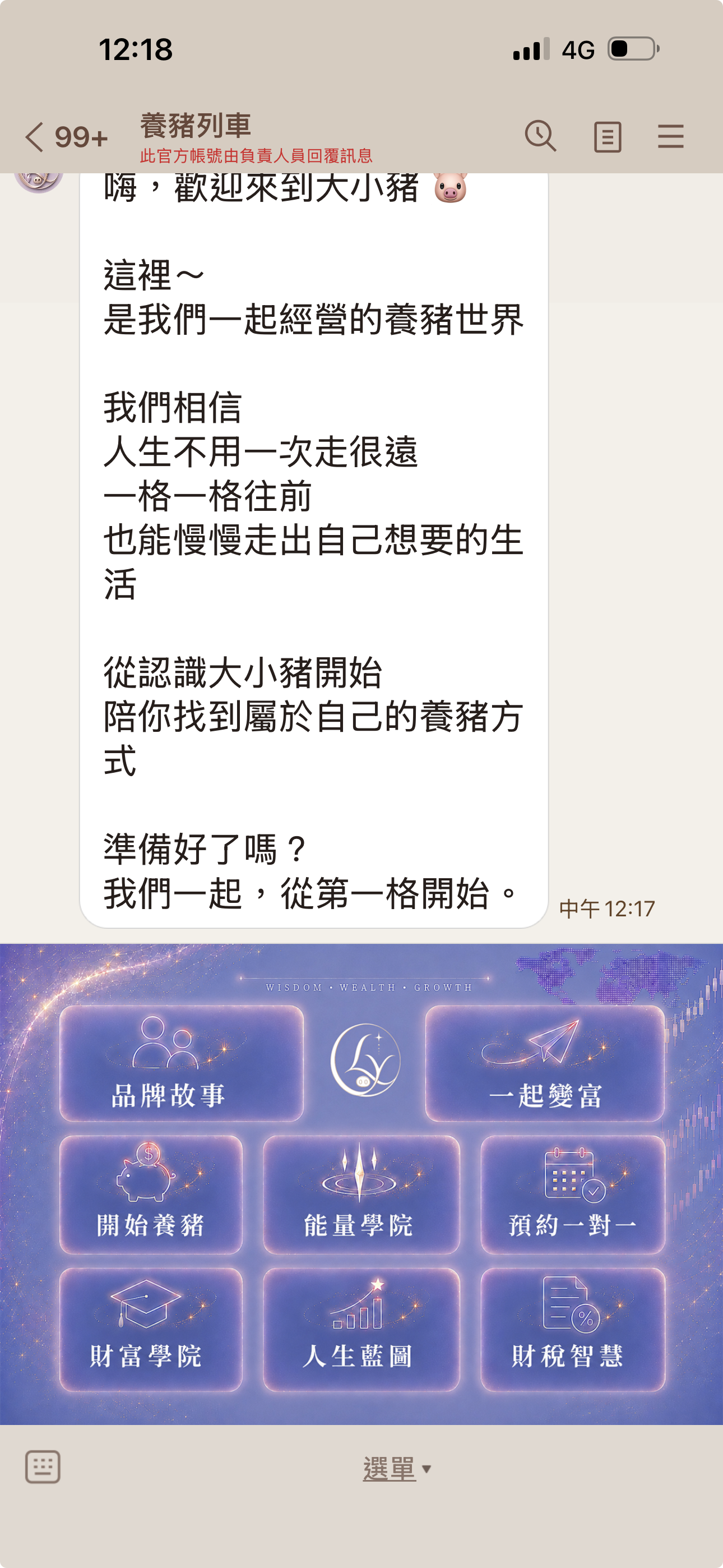This screenshot has width=723, height=1568.
Task: Open the notes icon in header
Action: 607,136
